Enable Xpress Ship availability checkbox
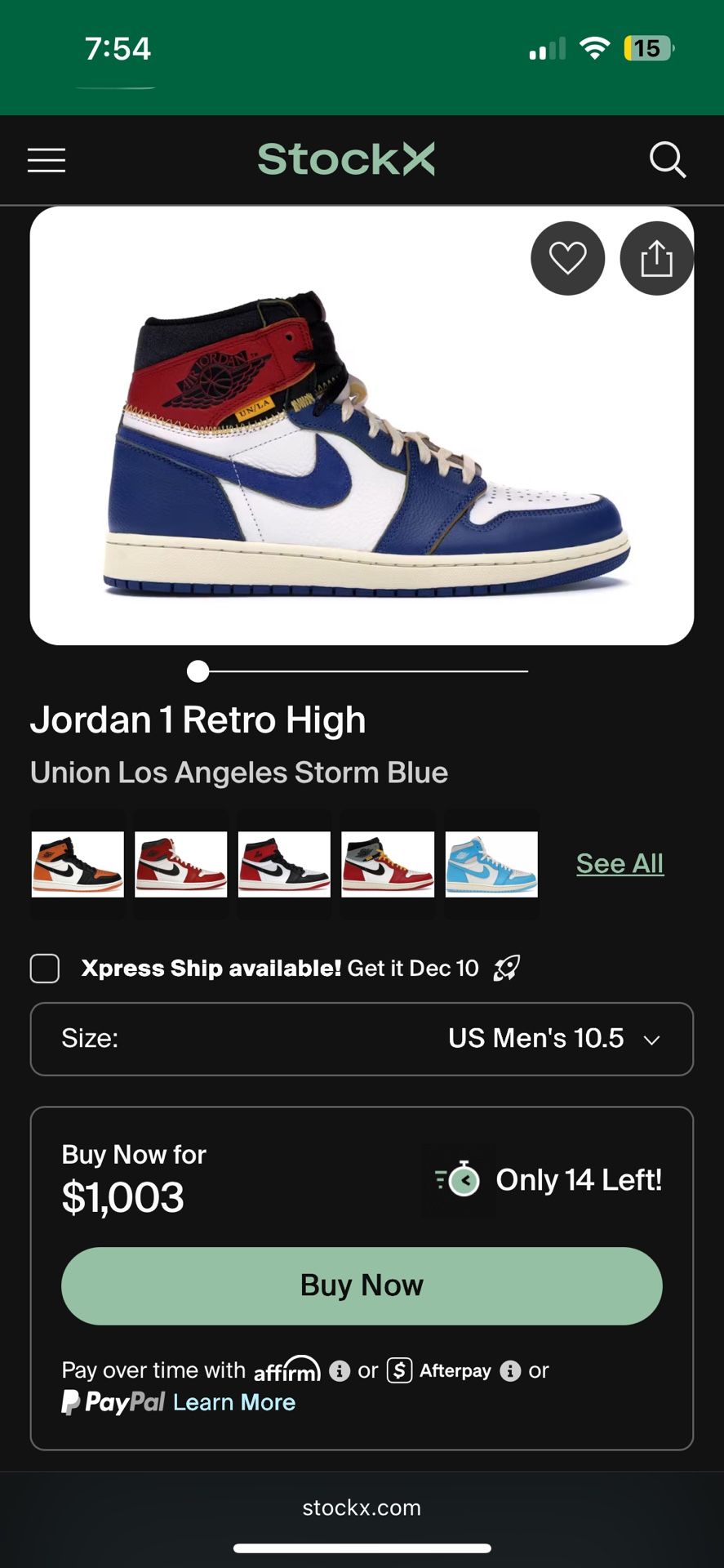 tap(45, 968)
